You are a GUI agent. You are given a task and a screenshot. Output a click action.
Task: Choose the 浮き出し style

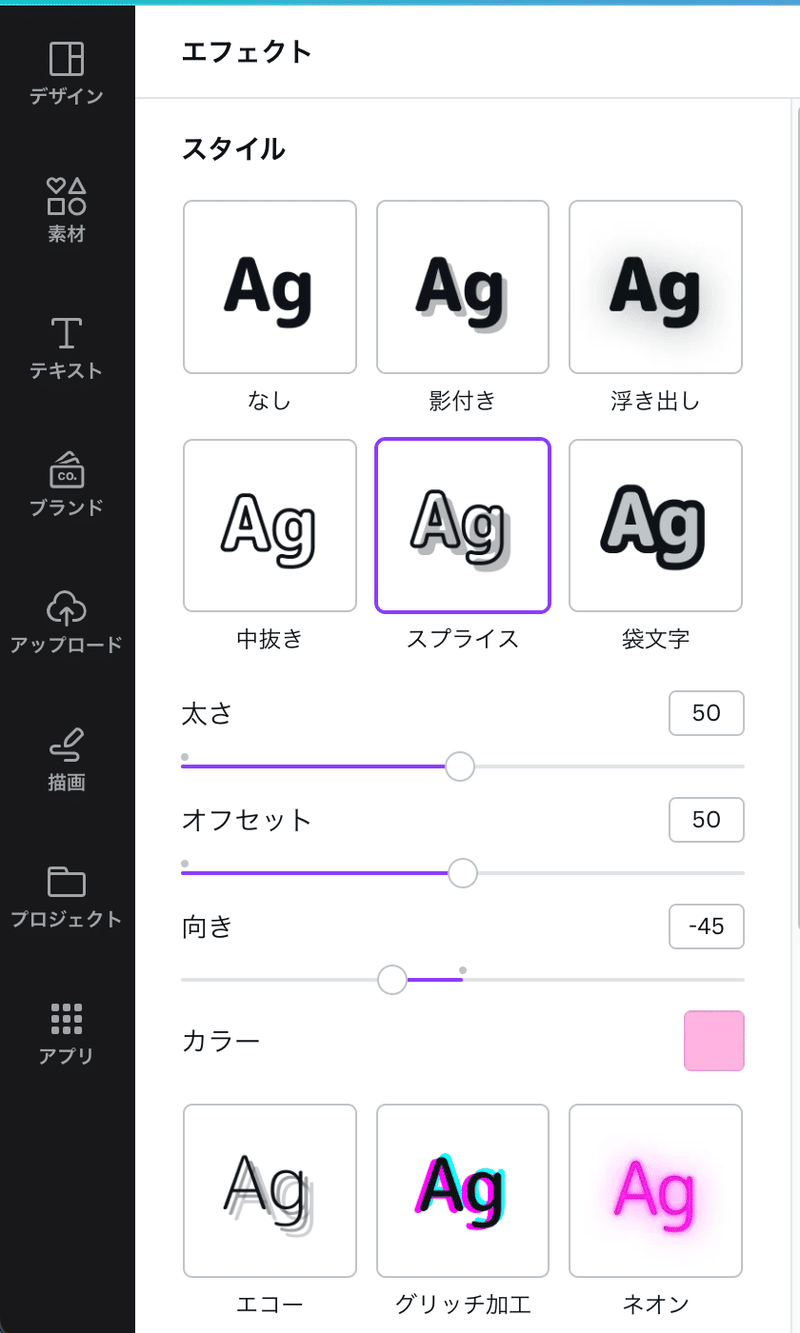click(656, 287)
